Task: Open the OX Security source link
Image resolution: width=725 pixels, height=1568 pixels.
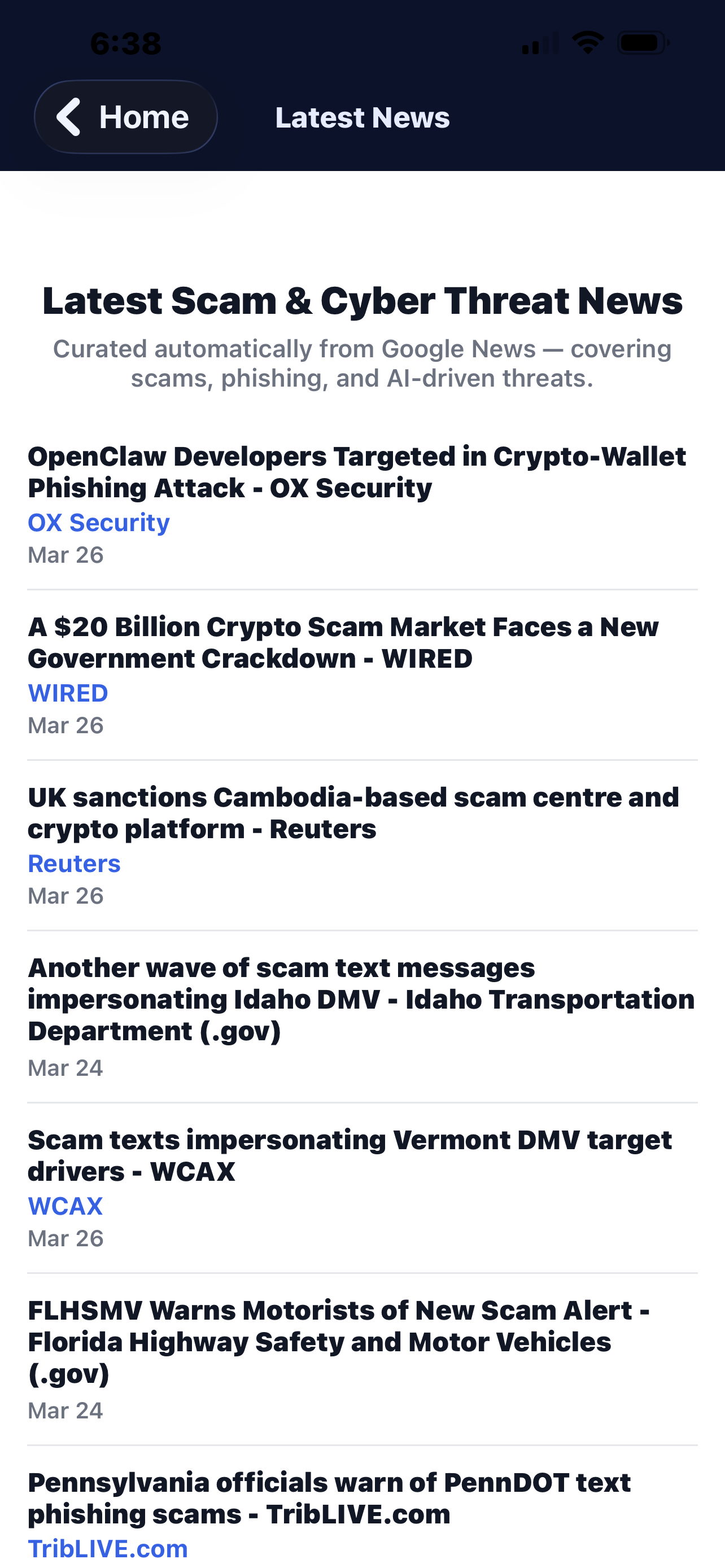Action: pyautogui.click(x=99, y=522)
